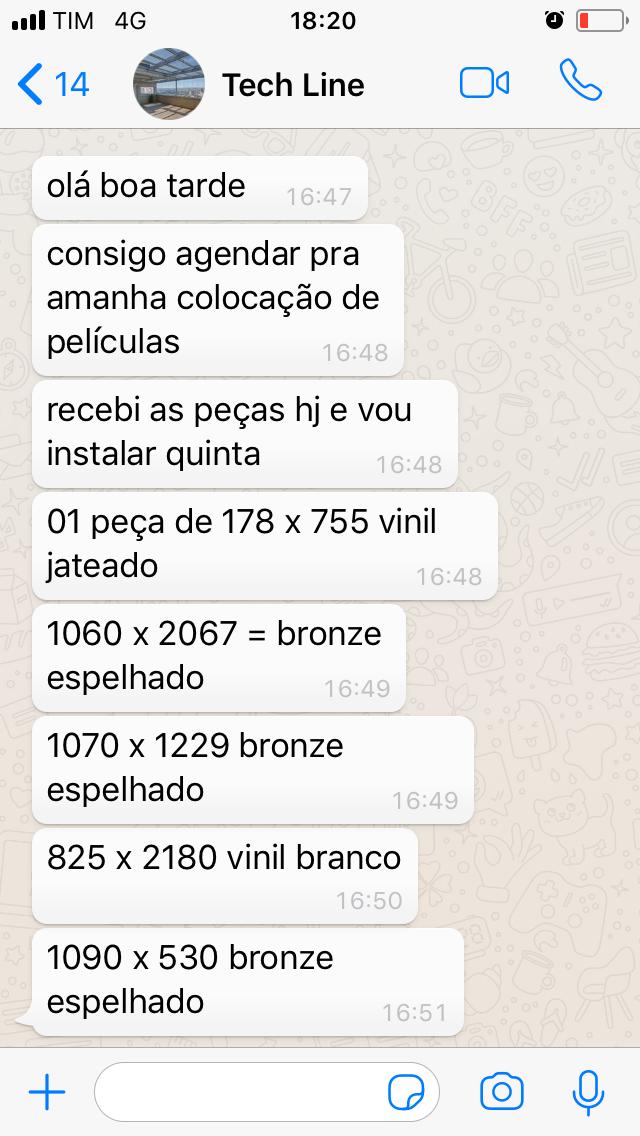Go back to the chats list

(52, 84)
